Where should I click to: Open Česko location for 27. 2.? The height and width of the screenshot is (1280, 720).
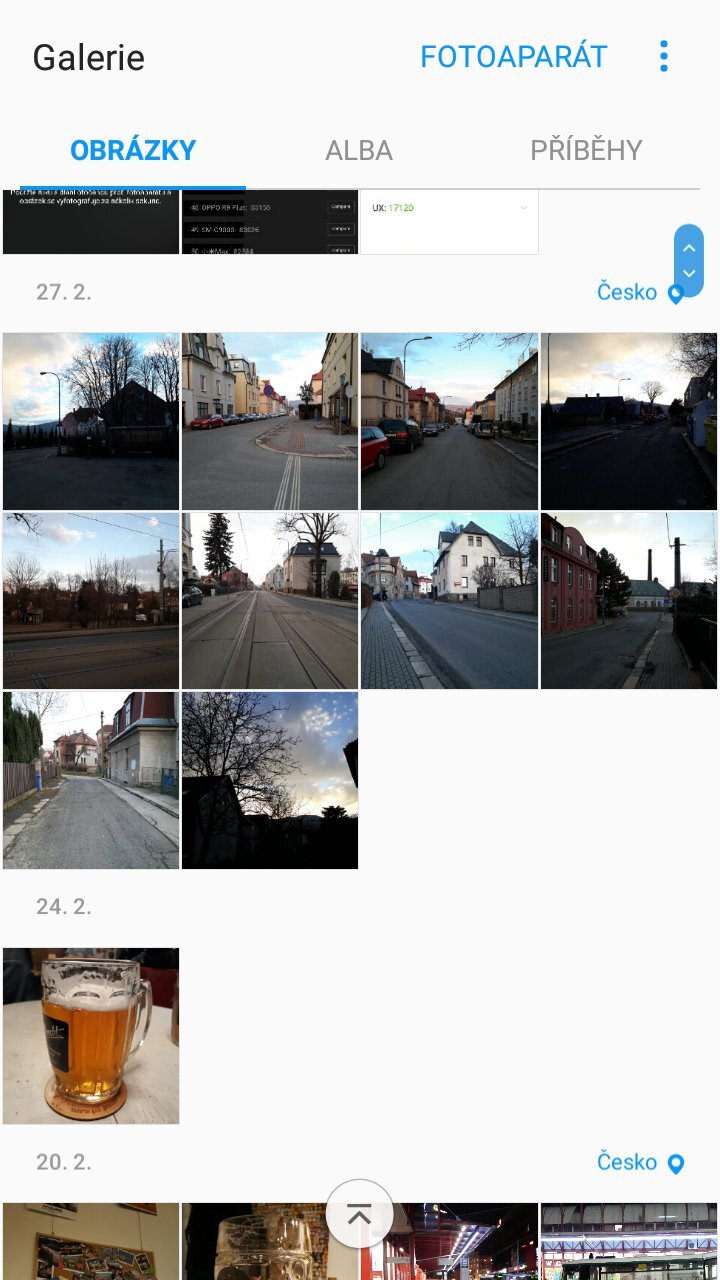point(640,292)
